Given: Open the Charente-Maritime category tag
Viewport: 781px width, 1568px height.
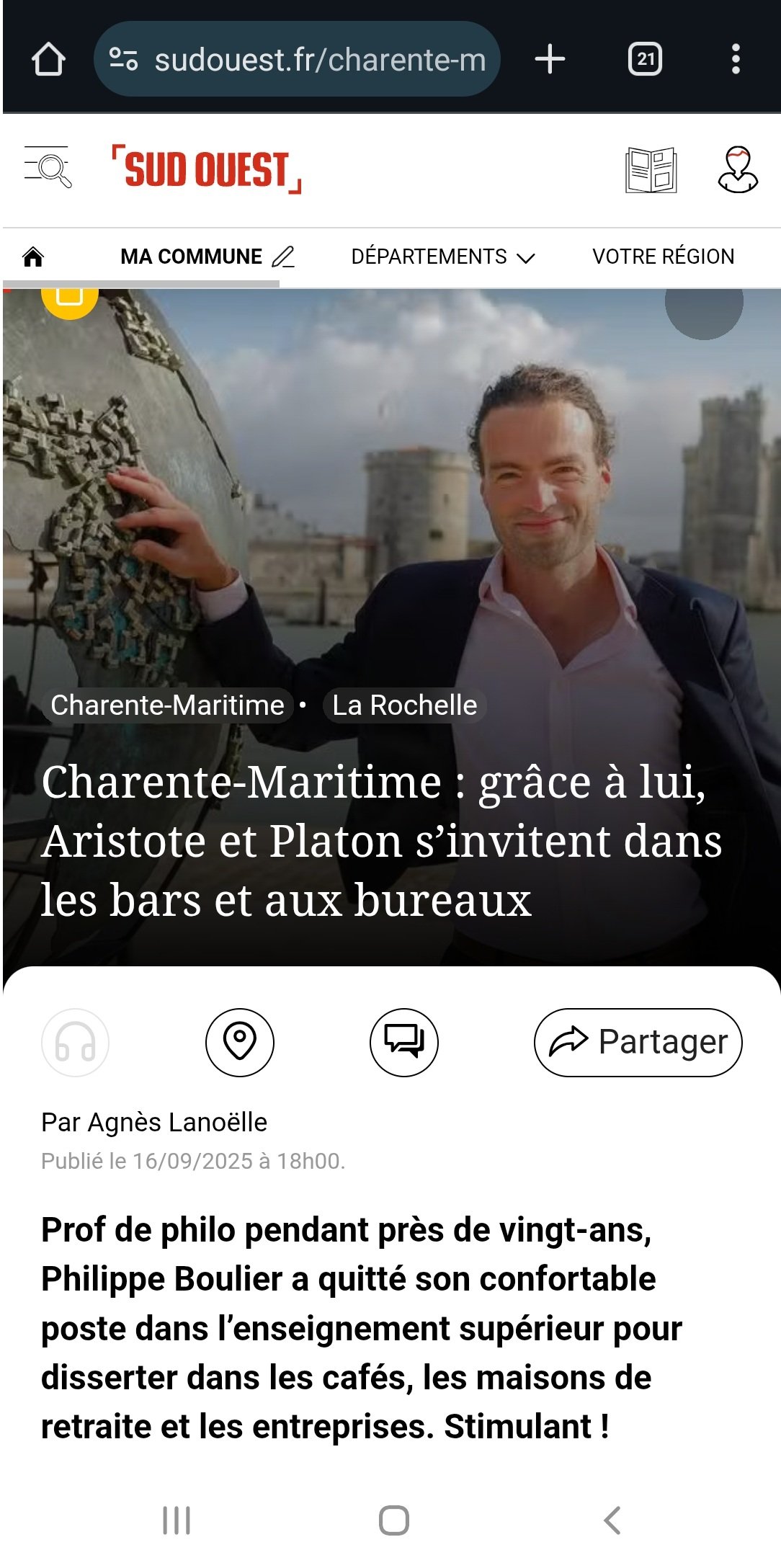Looking at the screenshot, I should click(167, 705).
